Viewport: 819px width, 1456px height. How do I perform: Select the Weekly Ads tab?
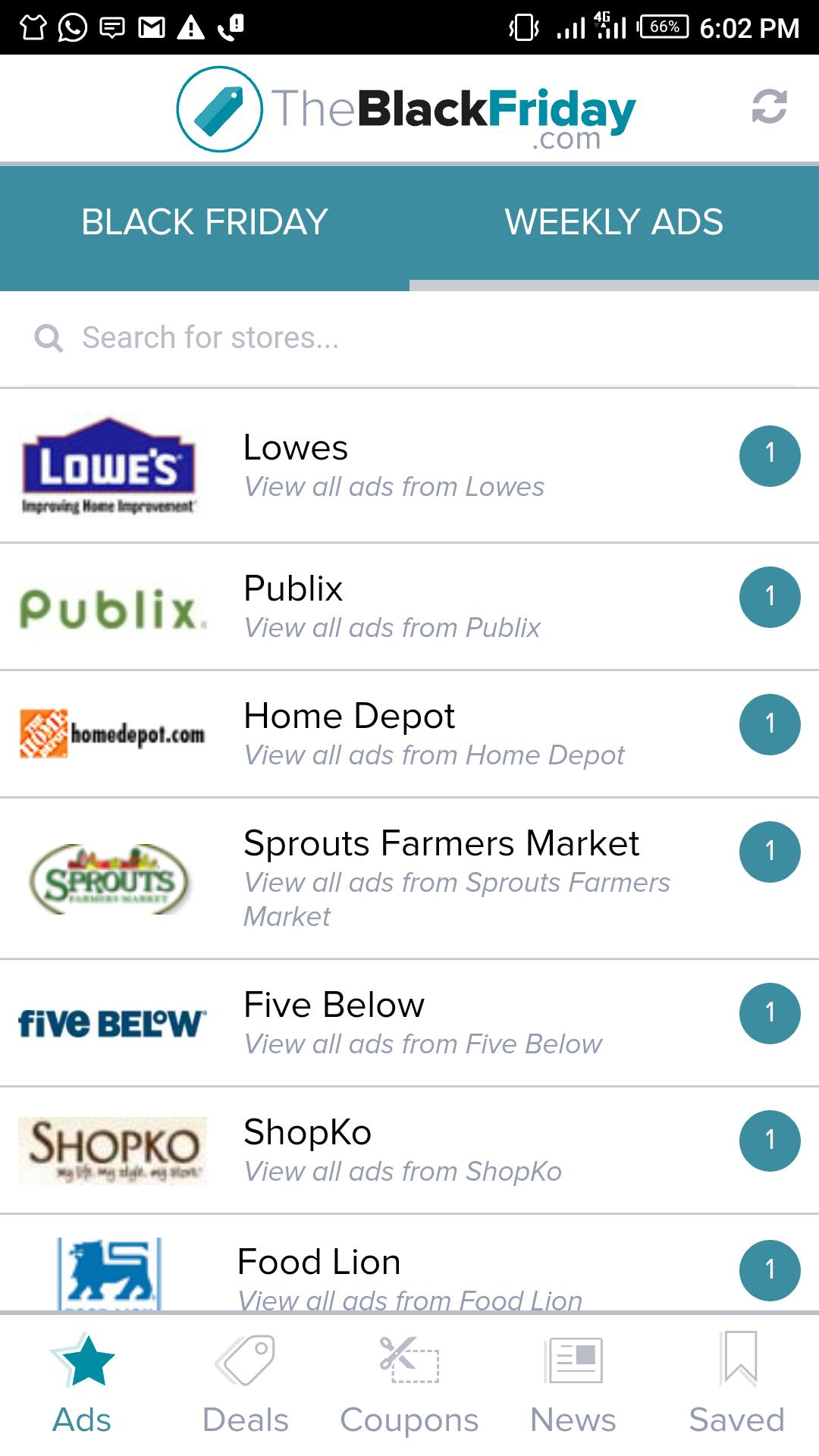[613, 223]
